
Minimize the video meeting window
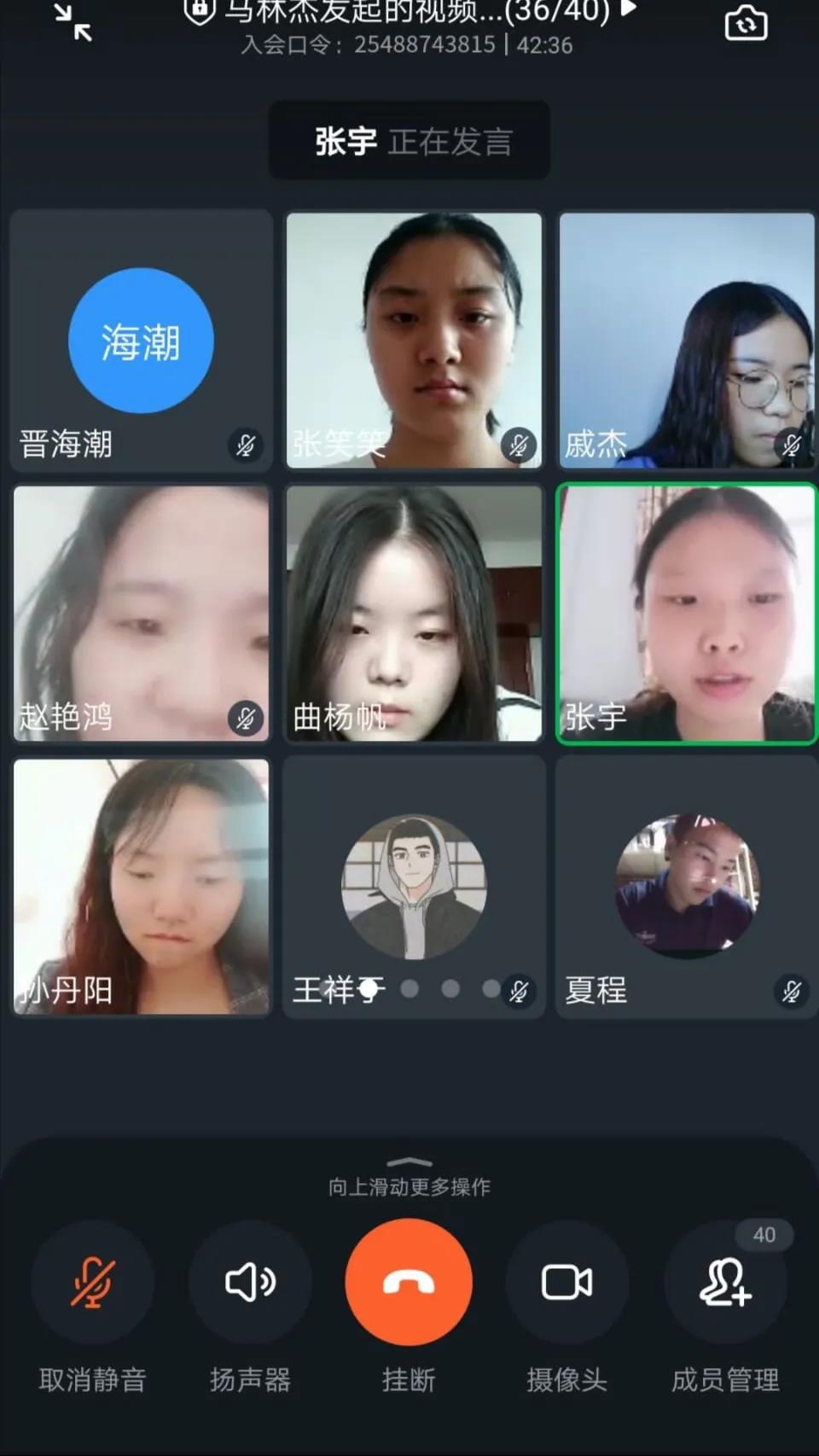tap(73, 24)
